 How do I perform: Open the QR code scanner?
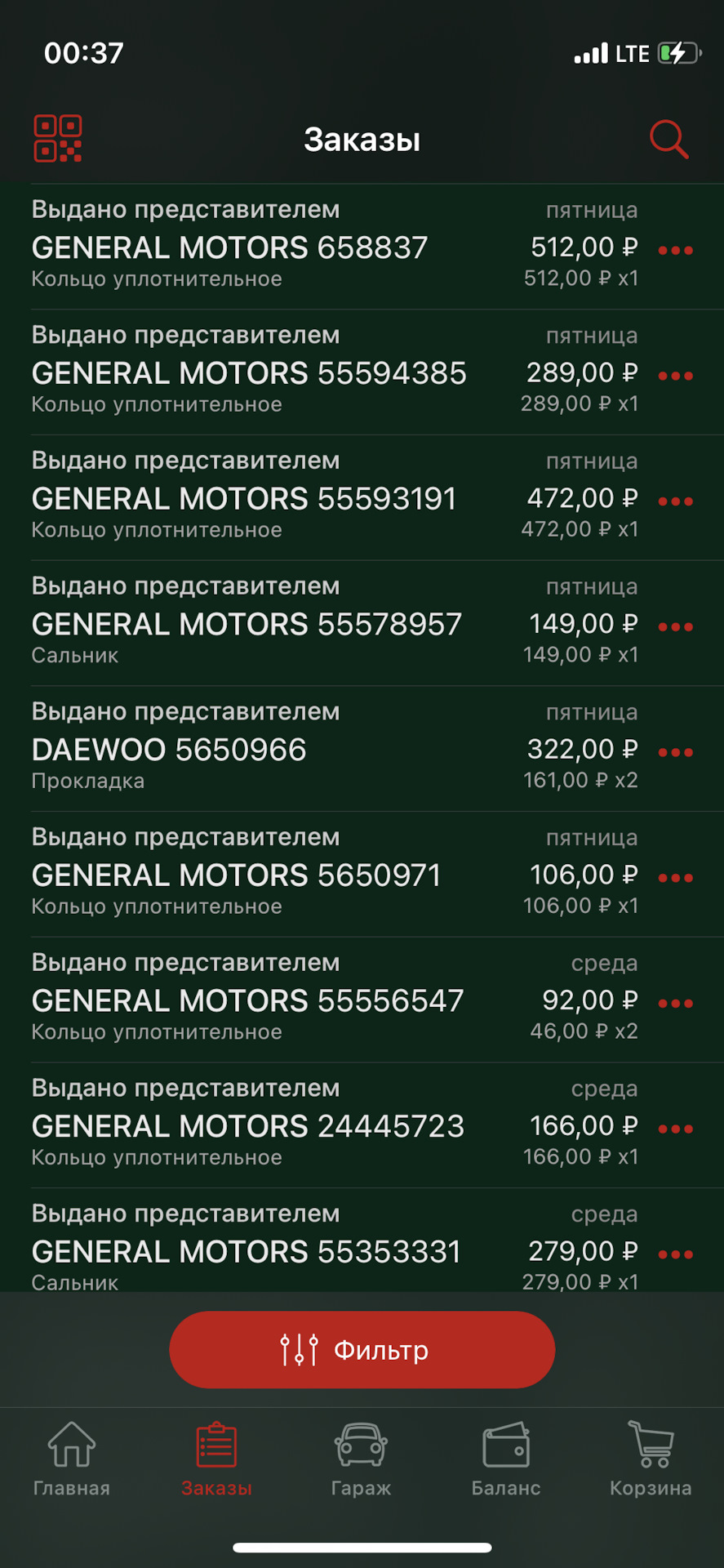click(x=58, y=139)
